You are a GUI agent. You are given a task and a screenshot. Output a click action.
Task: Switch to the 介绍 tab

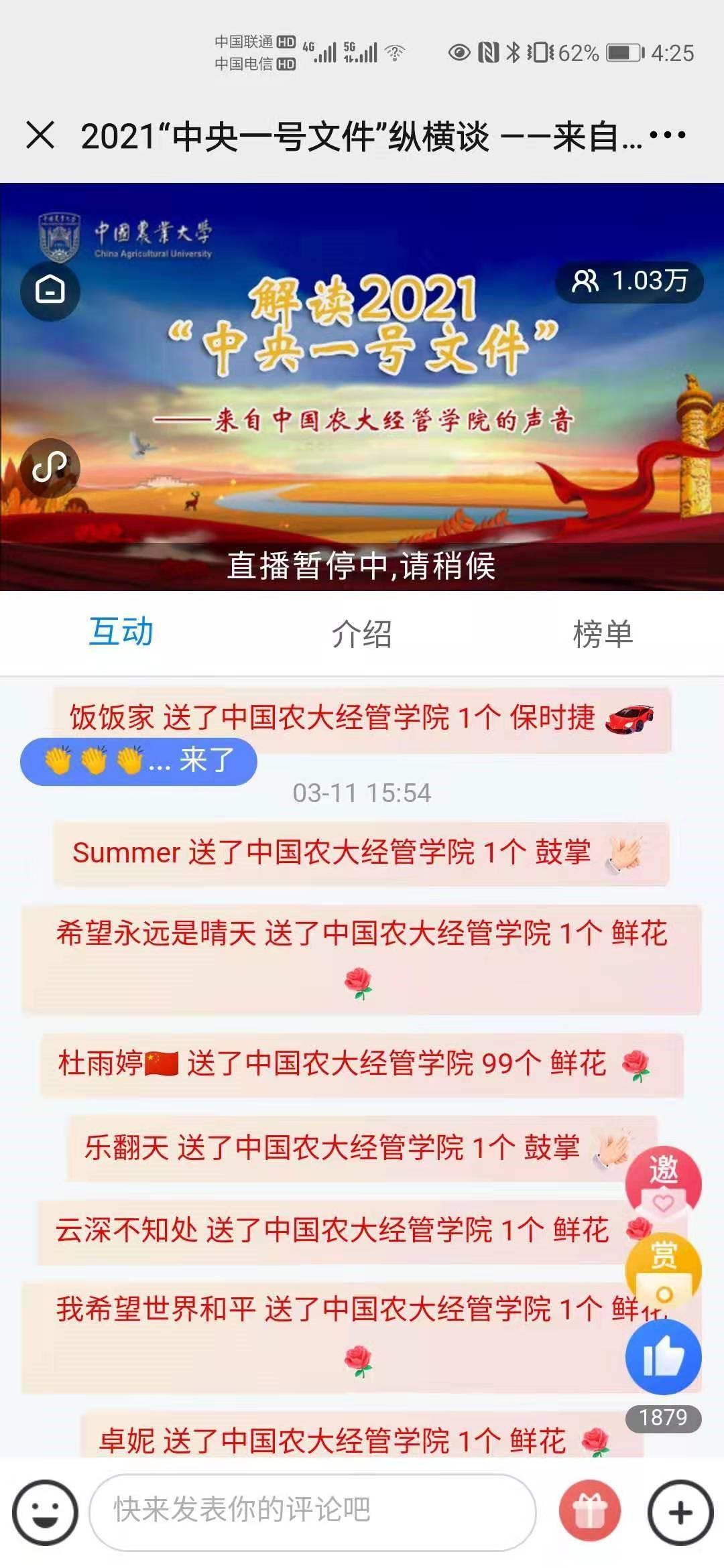point(362,633)
